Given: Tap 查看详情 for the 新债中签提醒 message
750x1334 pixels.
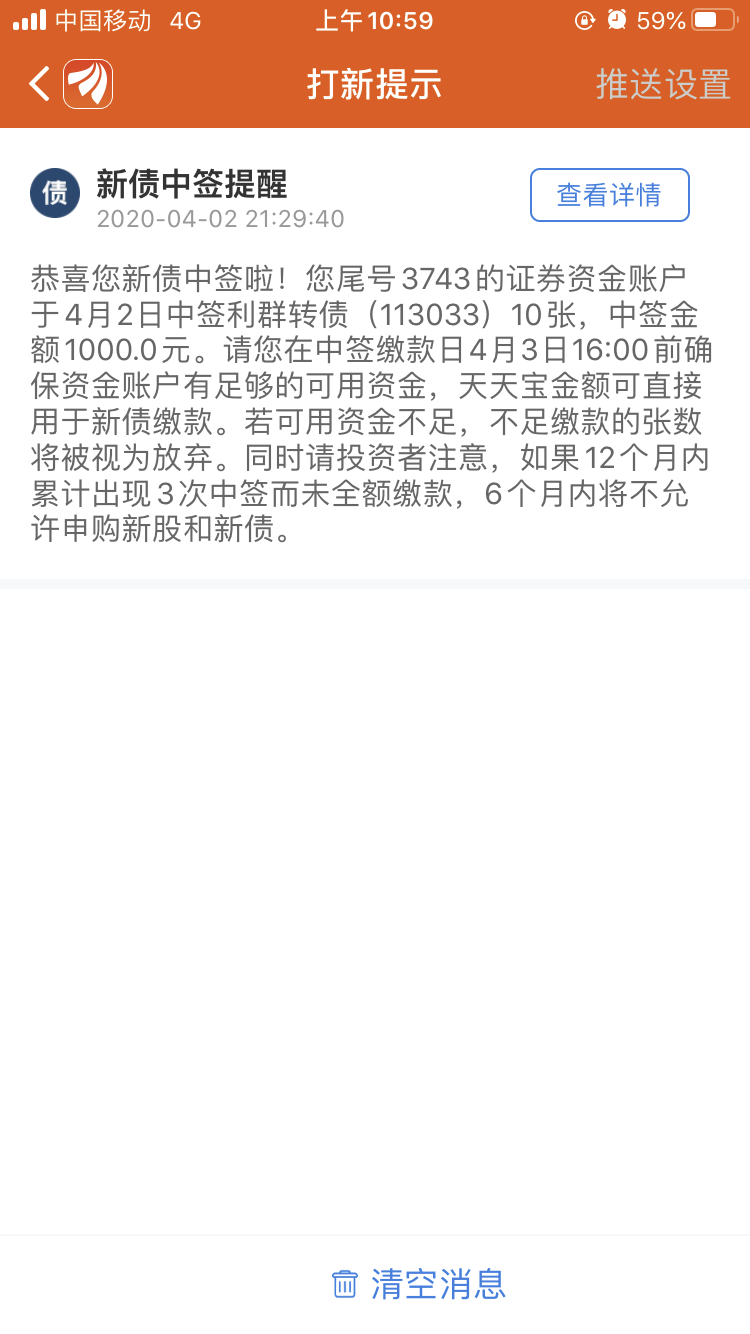Looking at the screenshot, I should coord(609,195).
